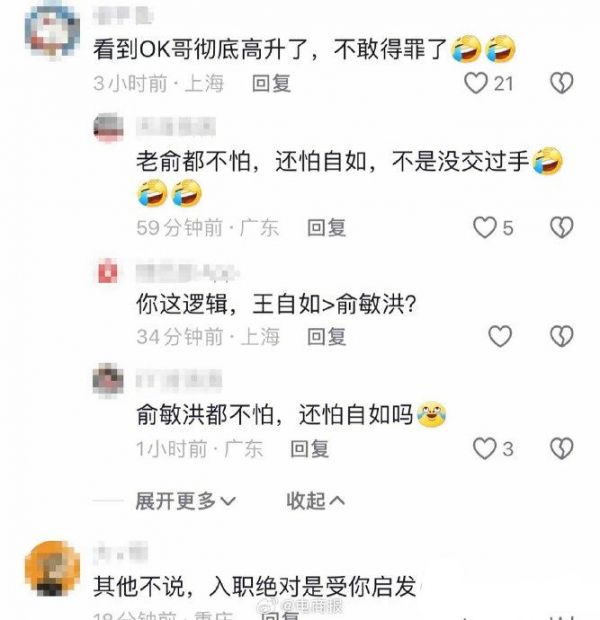The width and height of the screenshot is (600, 620).
Task: Like the 老俞都不怕 comment
Action: [x=485, y=228]
